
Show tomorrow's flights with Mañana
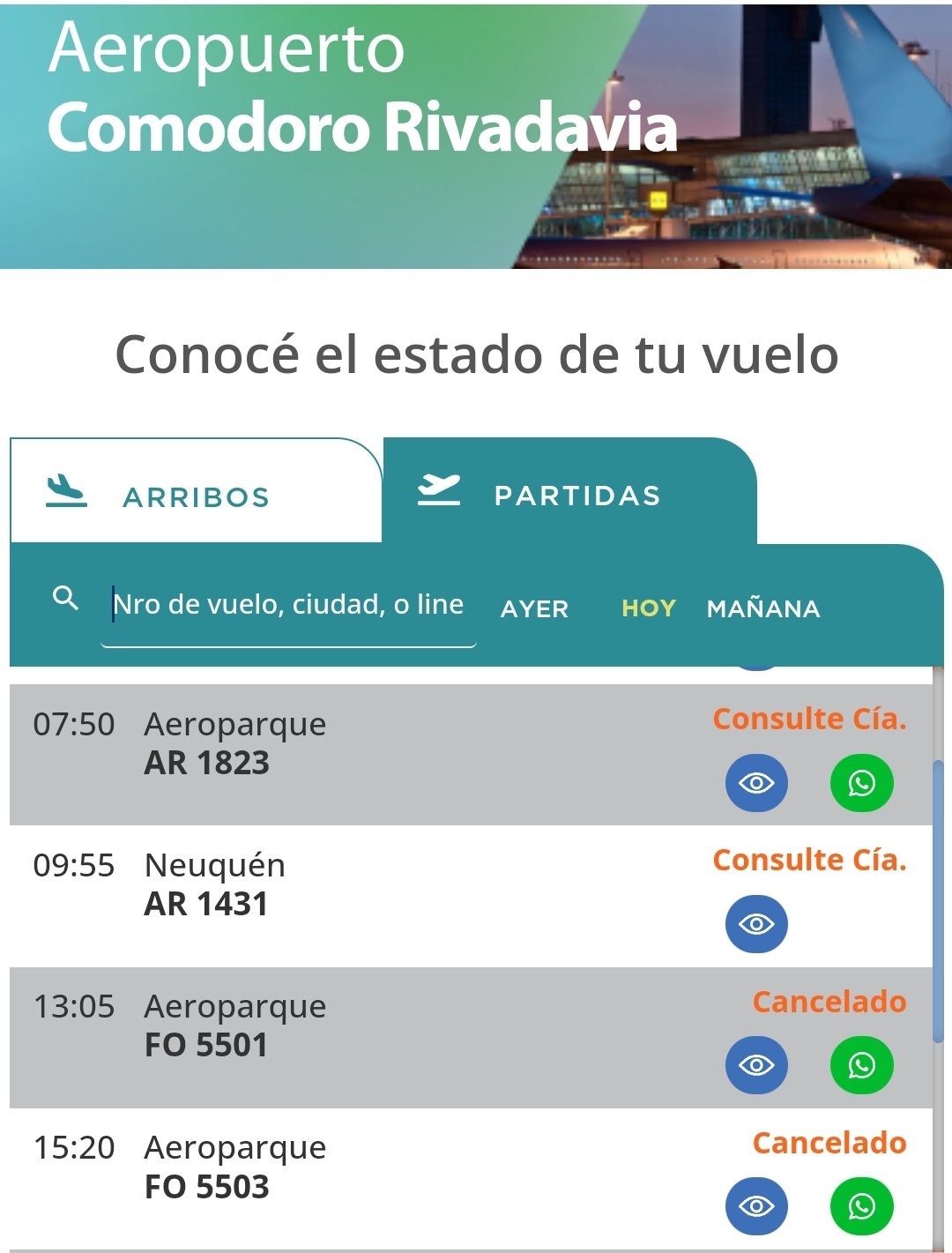763,608
